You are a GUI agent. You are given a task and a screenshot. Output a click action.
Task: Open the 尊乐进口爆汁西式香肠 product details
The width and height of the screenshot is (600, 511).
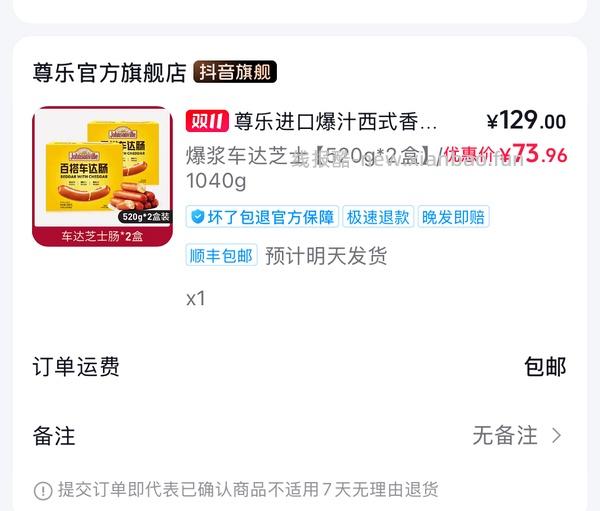pyautogui.click(x=335, y=122)
